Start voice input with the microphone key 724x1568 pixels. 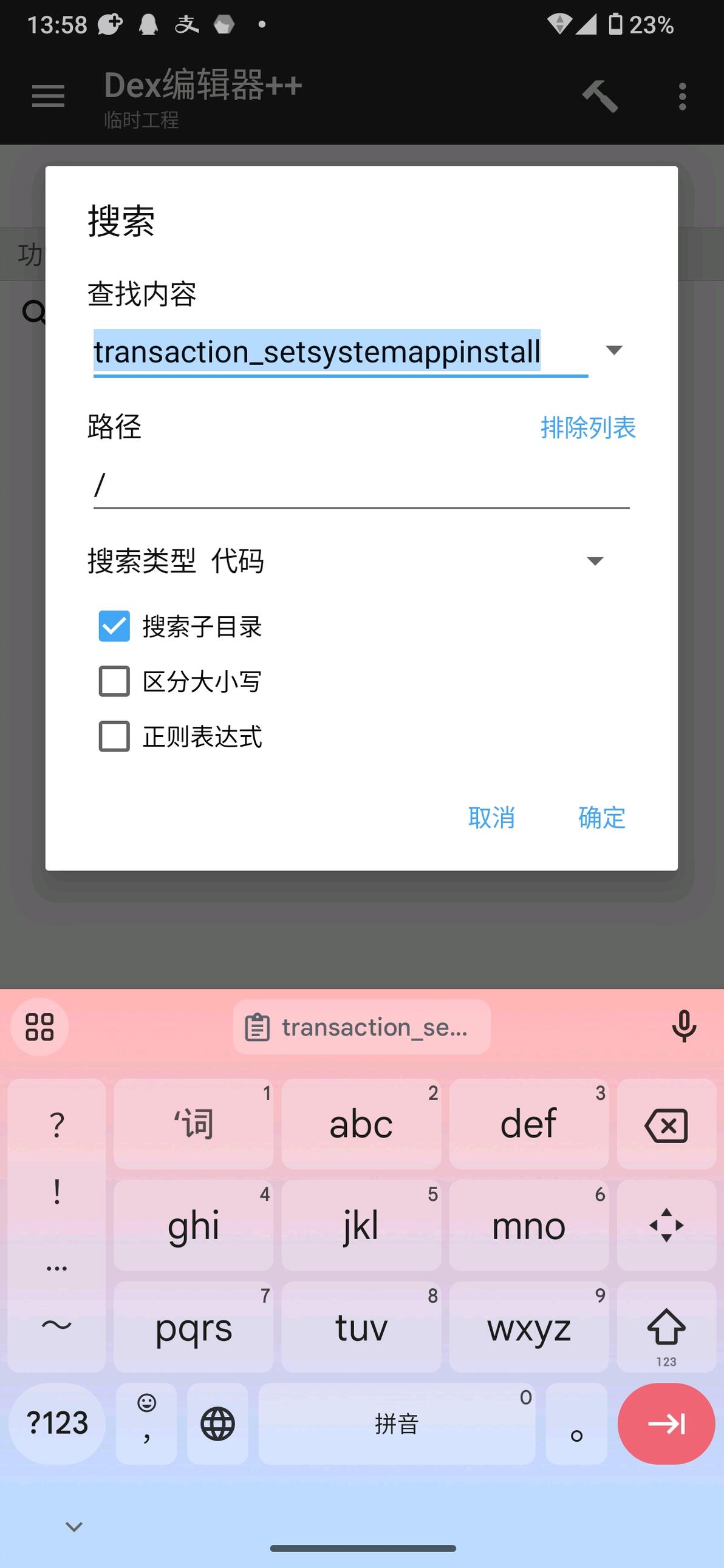tap(683, 1027)
